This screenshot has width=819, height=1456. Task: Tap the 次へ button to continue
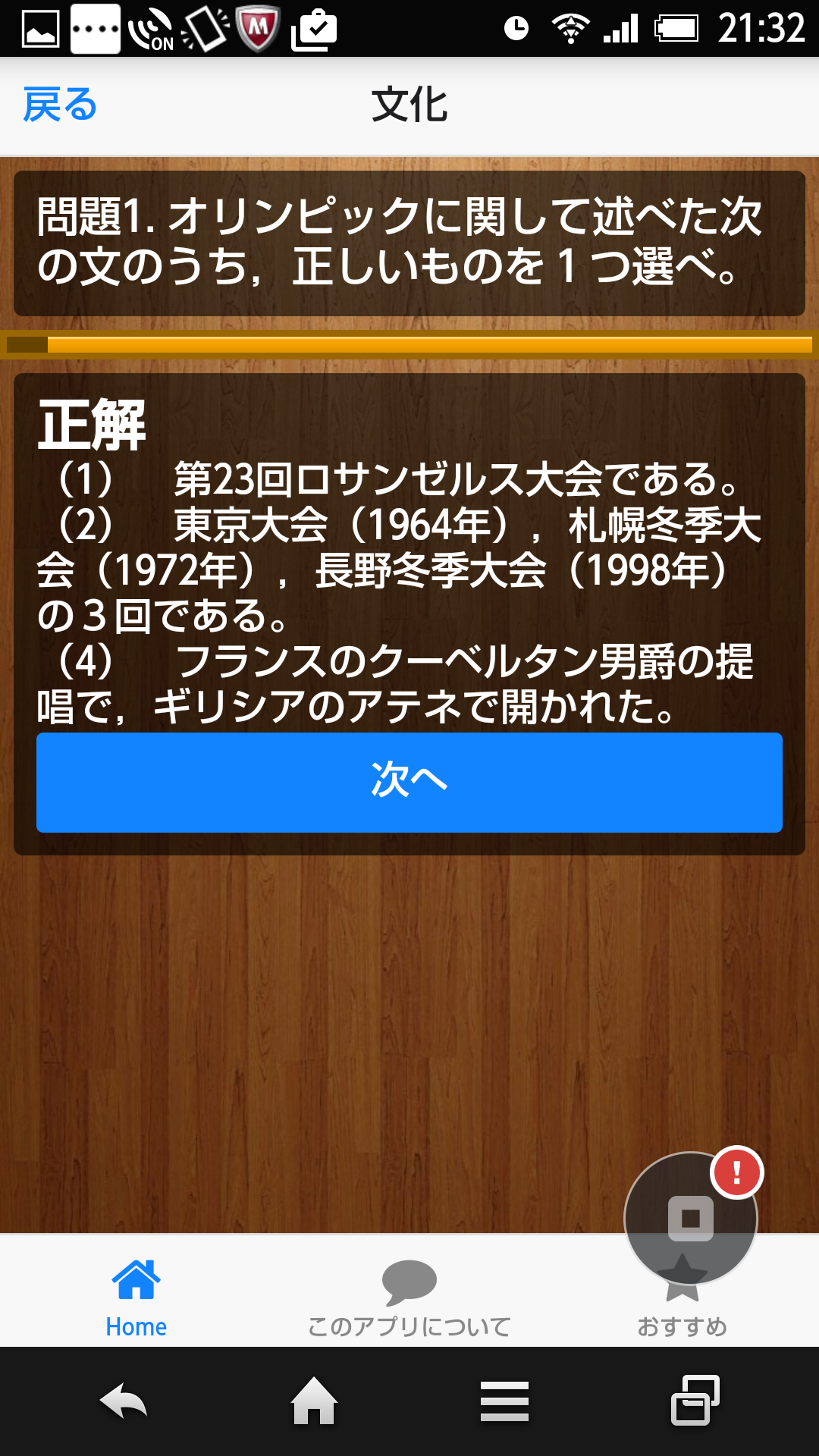pyautogui.click(x=409, y=782)
